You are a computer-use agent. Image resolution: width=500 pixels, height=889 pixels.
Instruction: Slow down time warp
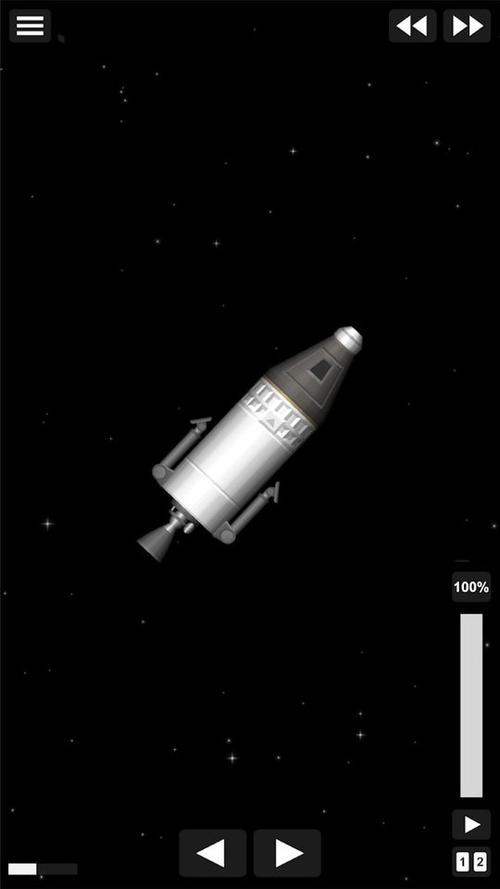[x=412, y=26]
